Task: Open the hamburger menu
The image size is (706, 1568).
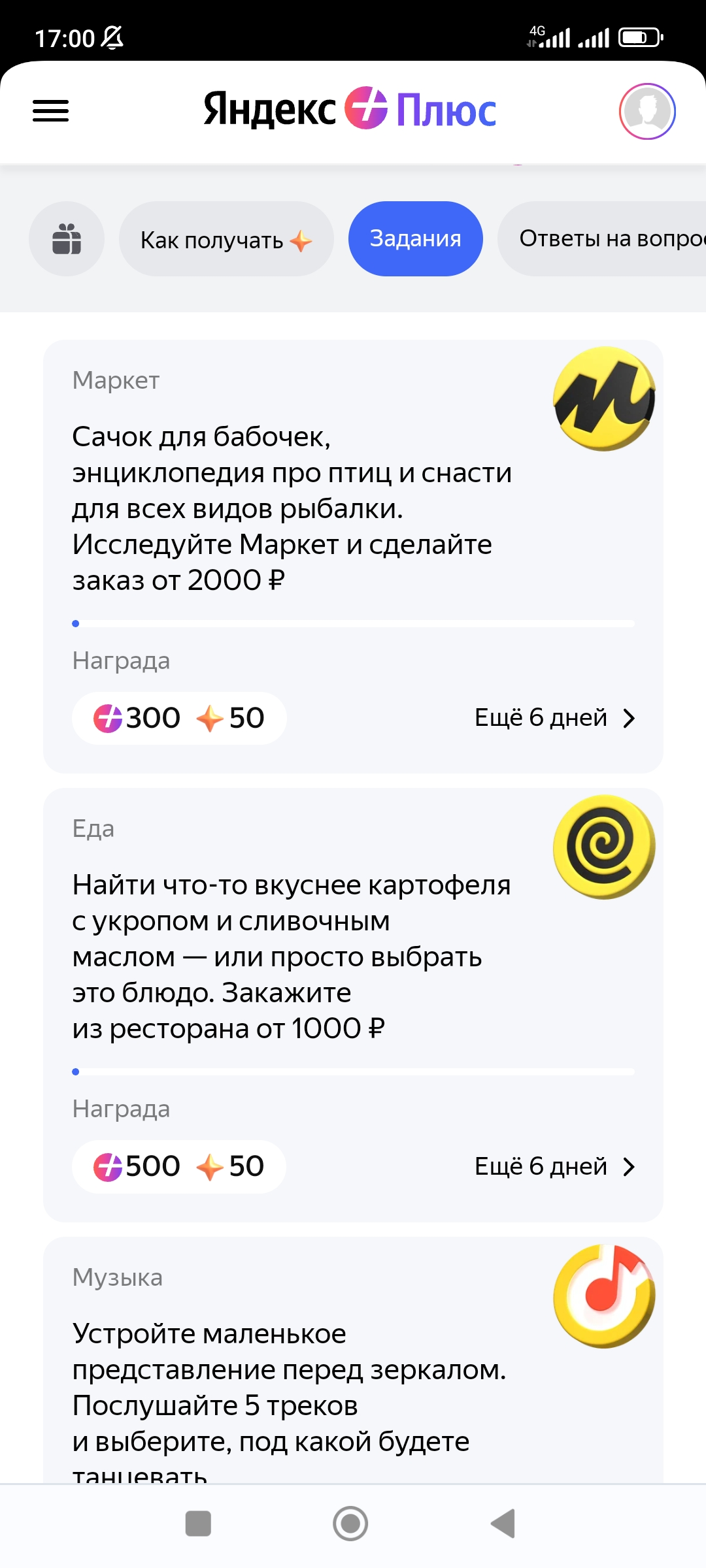Action: (51, 111)
